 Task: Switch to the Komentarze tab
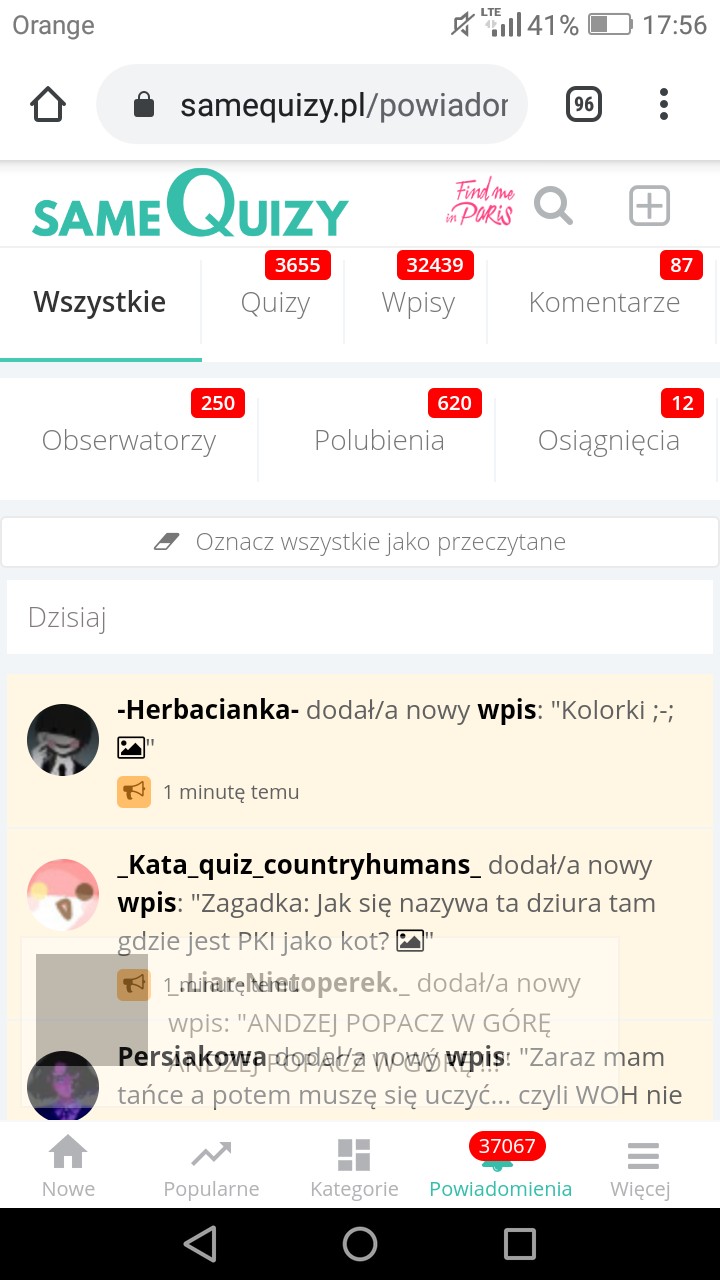pyautogui.click(x=604, y=302)
